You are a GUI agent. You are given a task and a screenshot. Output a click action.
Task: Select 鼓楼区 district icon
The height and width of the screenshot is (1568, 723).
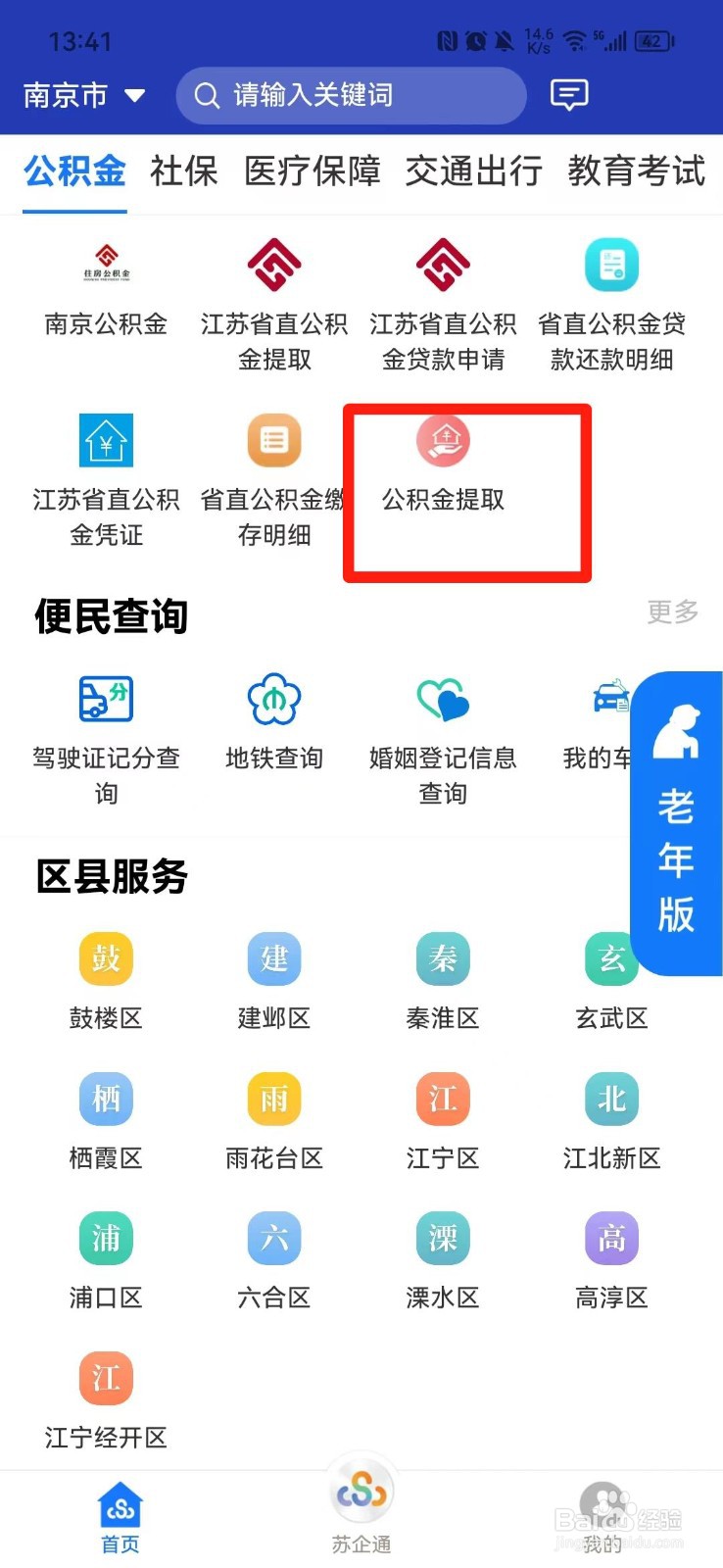(x=106, y=980)
